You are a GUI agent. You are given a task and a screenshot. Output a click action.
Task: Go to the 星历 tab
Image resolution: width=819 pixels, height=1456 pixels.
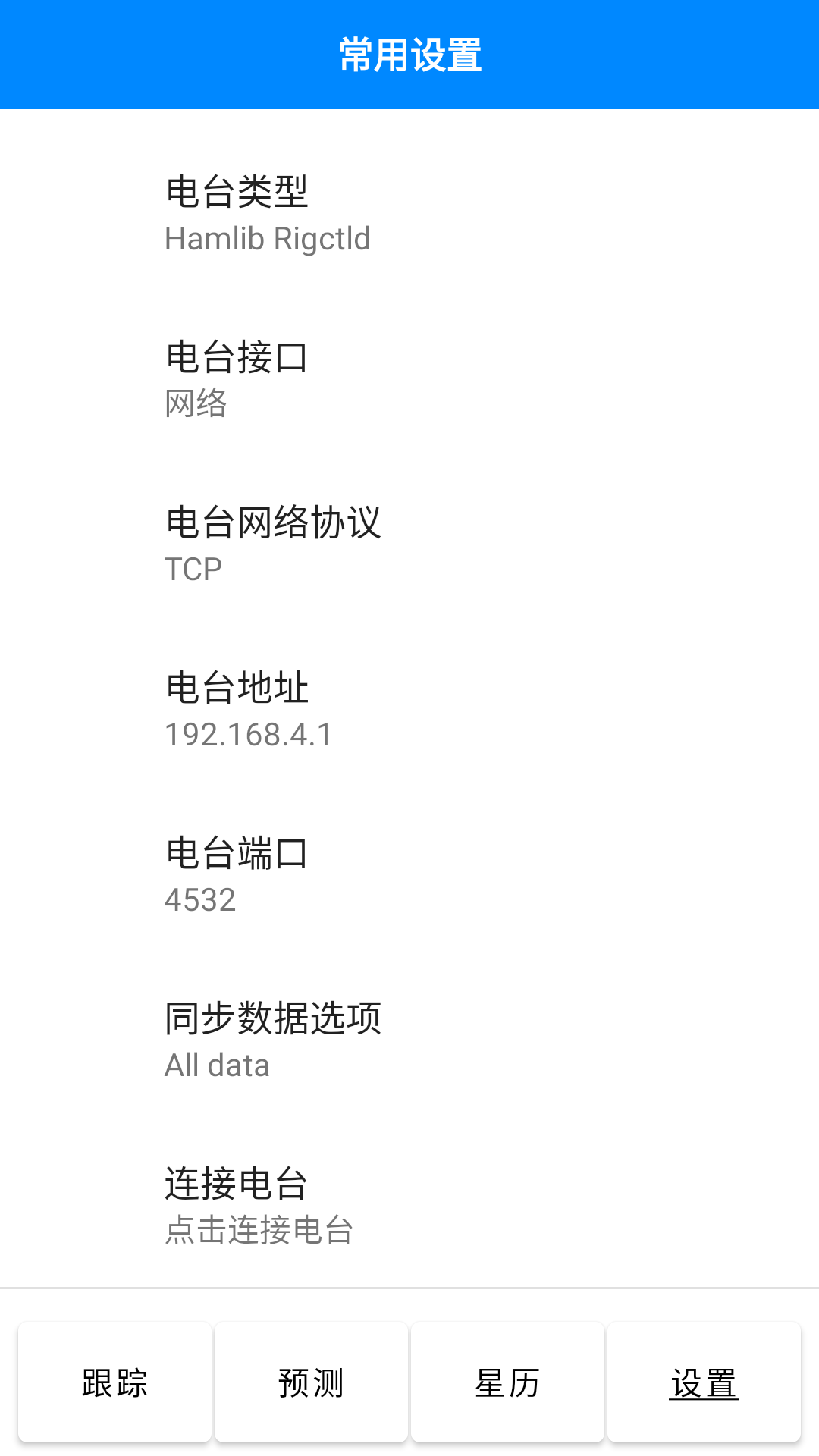tap(507, 1382)
